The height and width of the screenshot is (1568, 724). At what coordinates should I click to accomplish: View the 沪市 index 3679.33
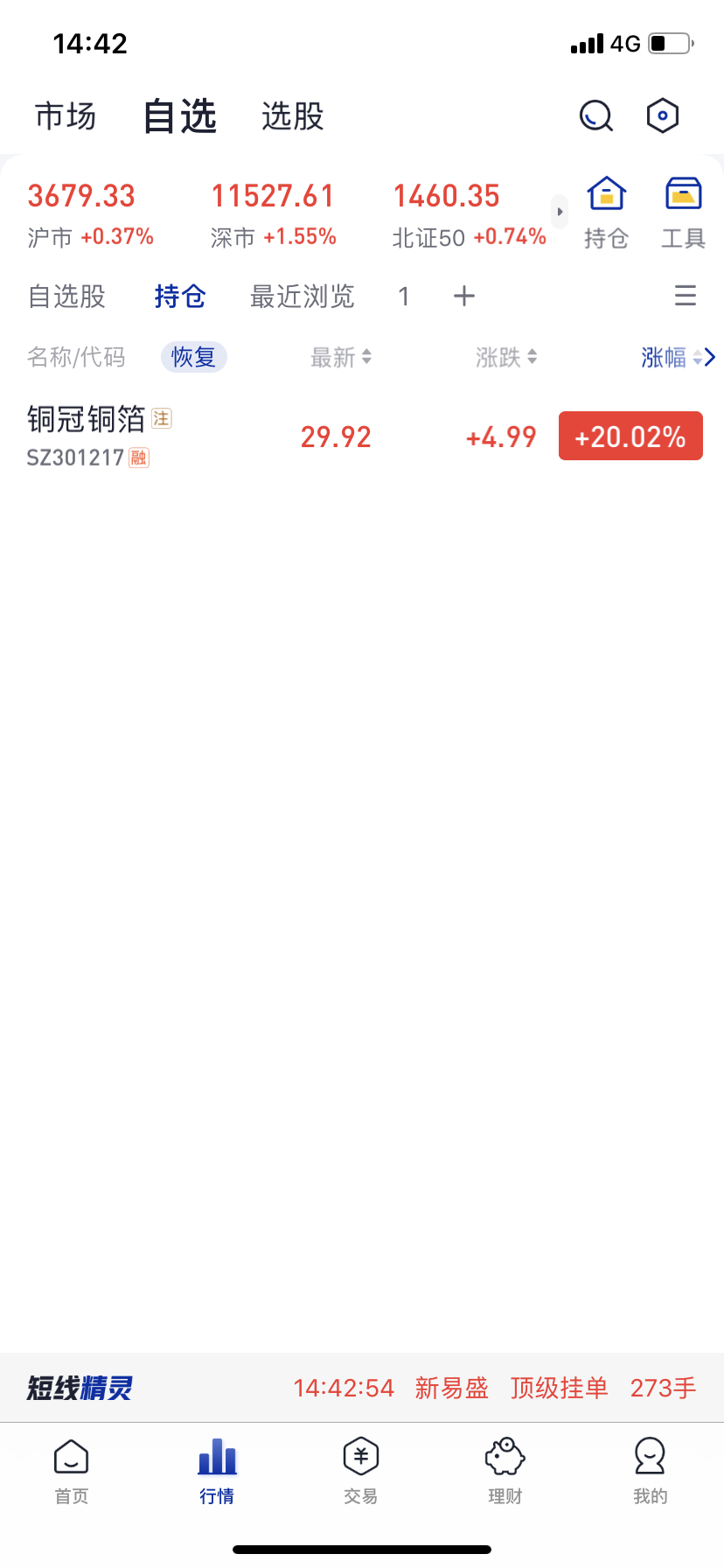[x=91, y=214]
